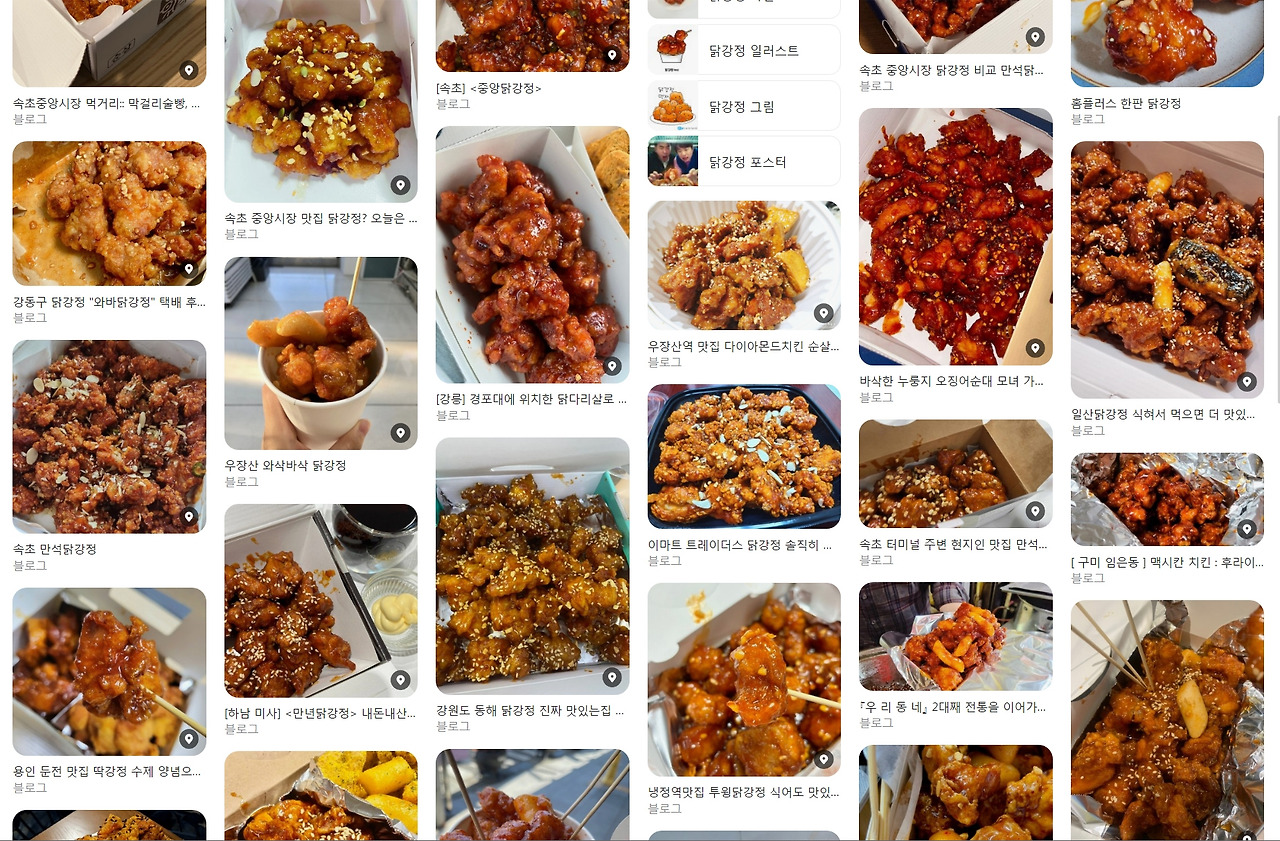1280x841 pixels.
Task: Choose the 닭강정 포스터 suggestion
Action: pyautogui.click(x=744, y=162)
